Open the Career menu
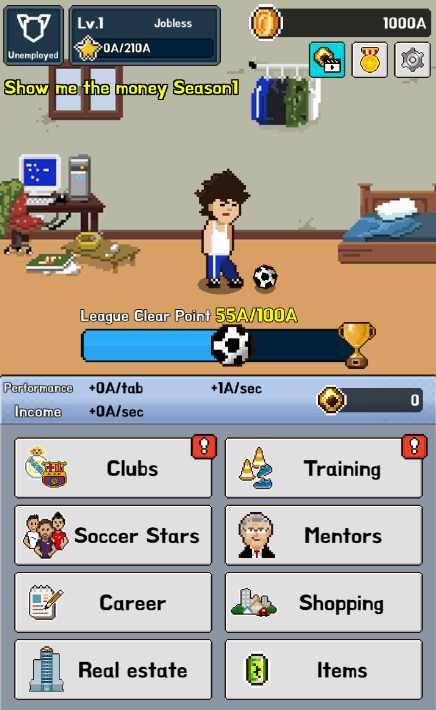436x710 pixels. pyautogui.click(x=113, y=602)
